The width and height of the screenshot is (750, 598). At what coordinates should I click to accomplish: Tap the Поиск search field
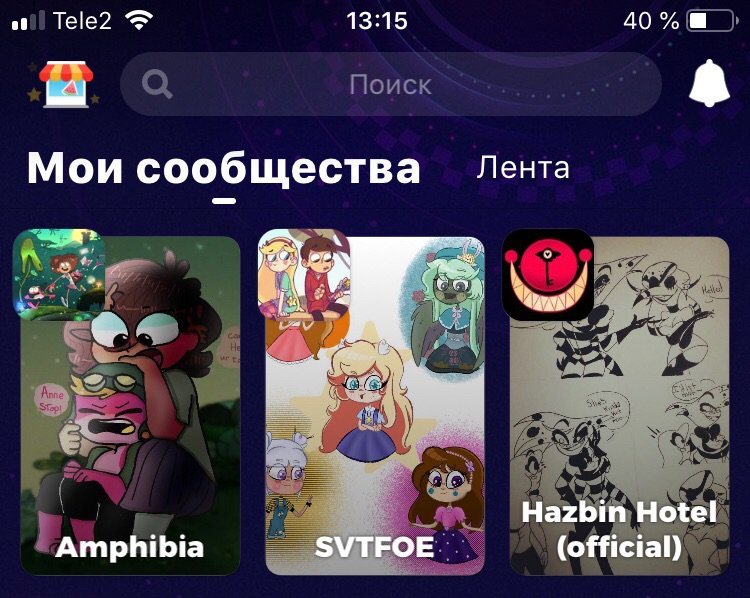(x=390, y=85)
